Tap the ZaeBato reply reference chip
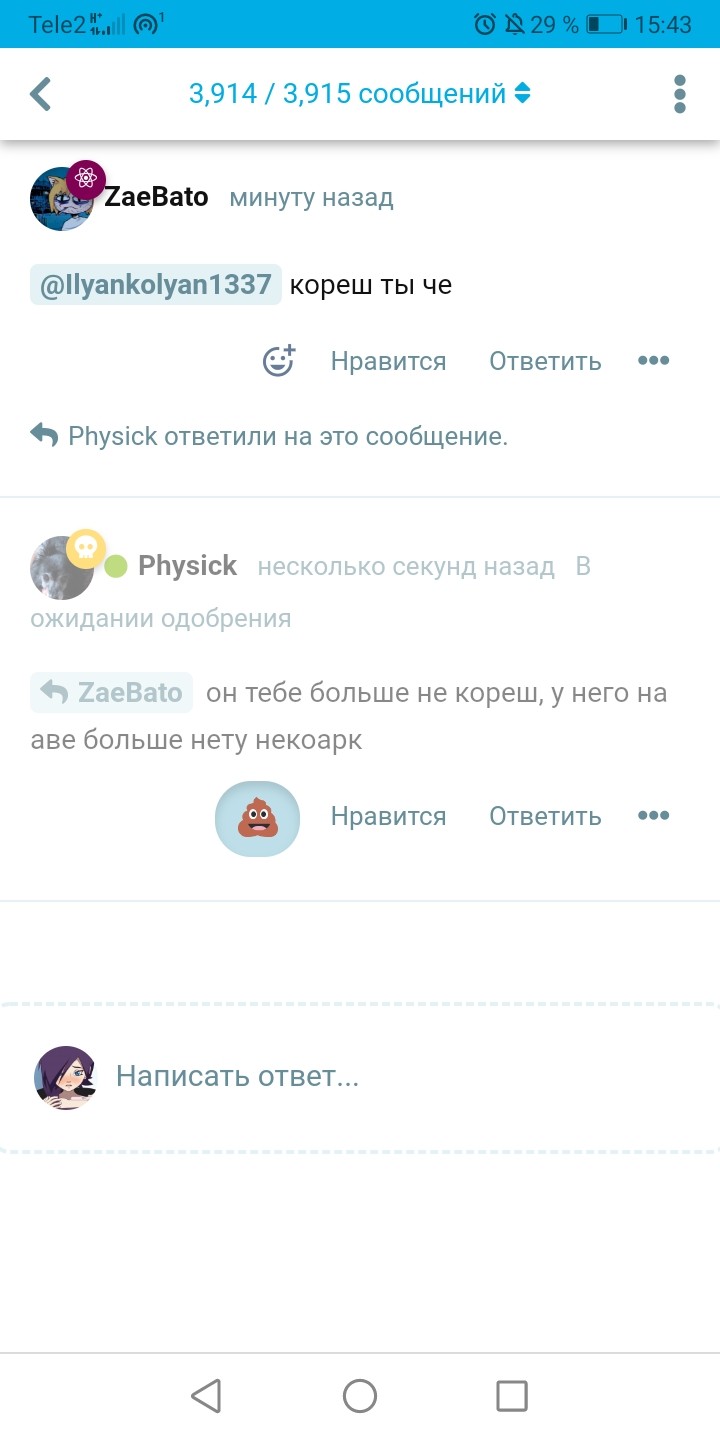The width and height of the screenshot is (720, 1440). [111, 693]
